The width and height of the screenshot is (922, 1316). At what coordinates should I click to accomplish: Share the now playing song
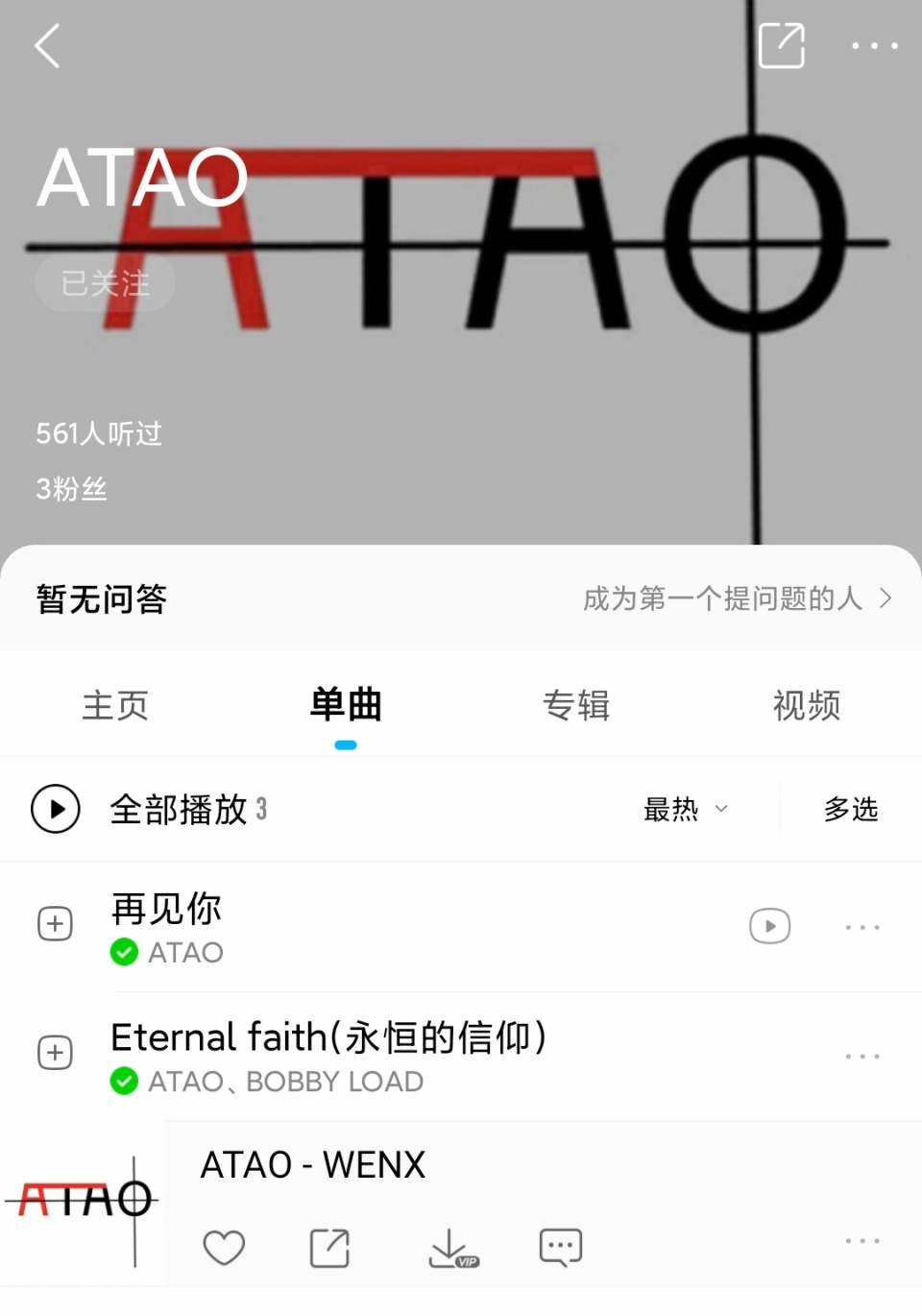tap(329, 1247)
